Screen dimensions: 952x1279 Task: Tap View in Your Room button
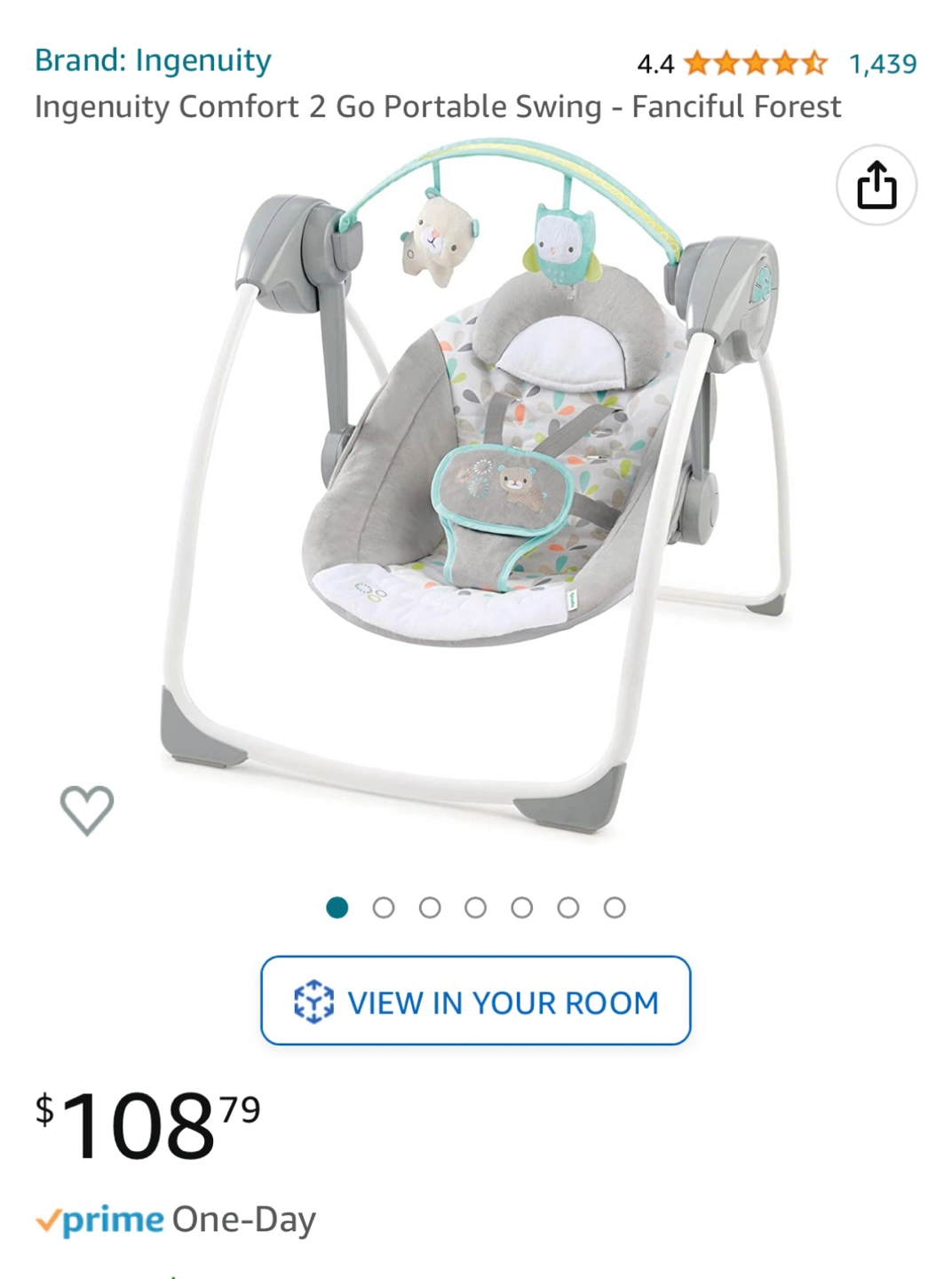[476, 1001]
